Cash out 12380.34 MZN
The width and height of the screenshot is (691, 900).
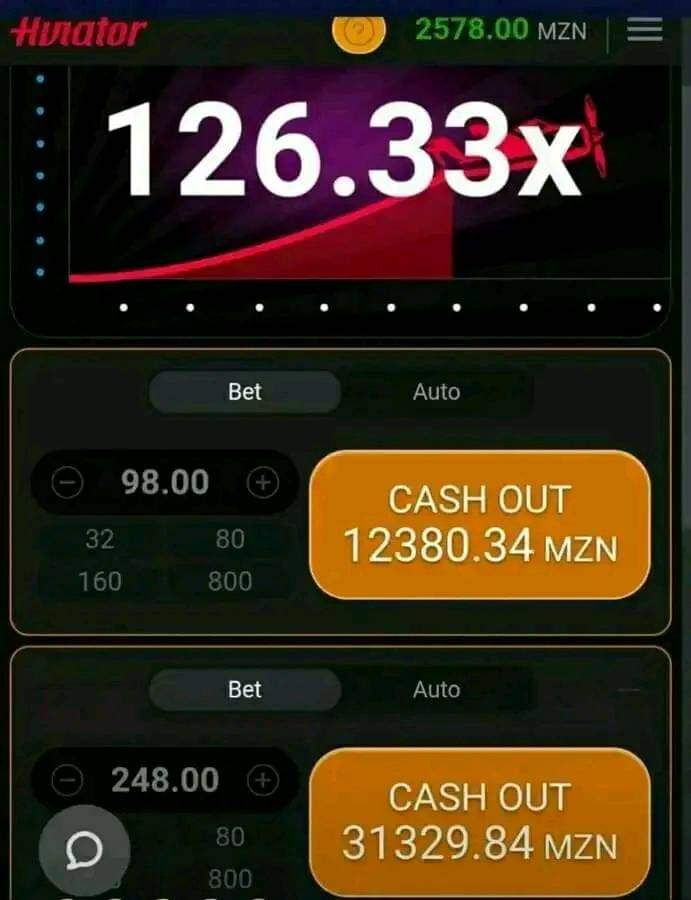click(x=480, y=525)
